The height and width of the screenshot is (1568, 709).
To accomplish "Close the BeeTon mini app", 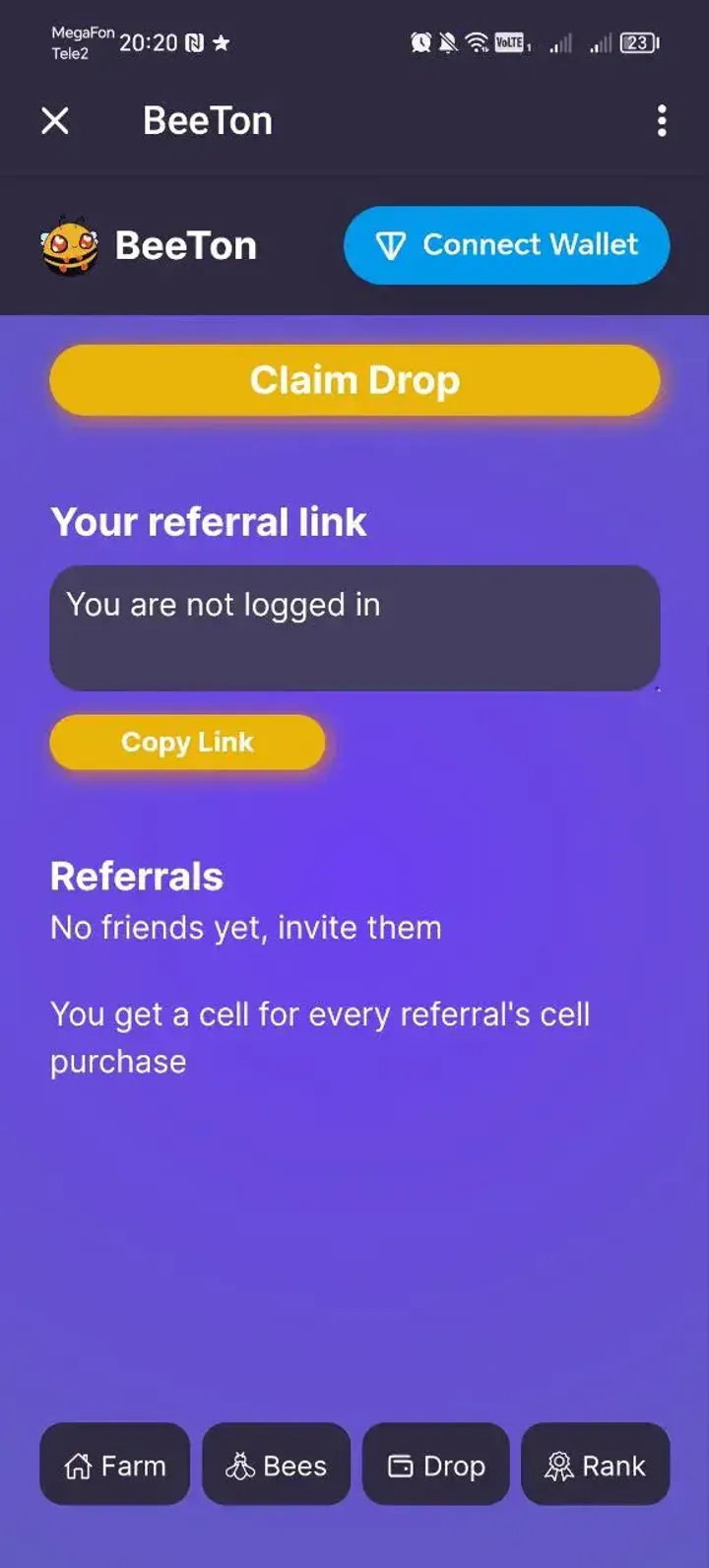I will click(x=55, y=121).
